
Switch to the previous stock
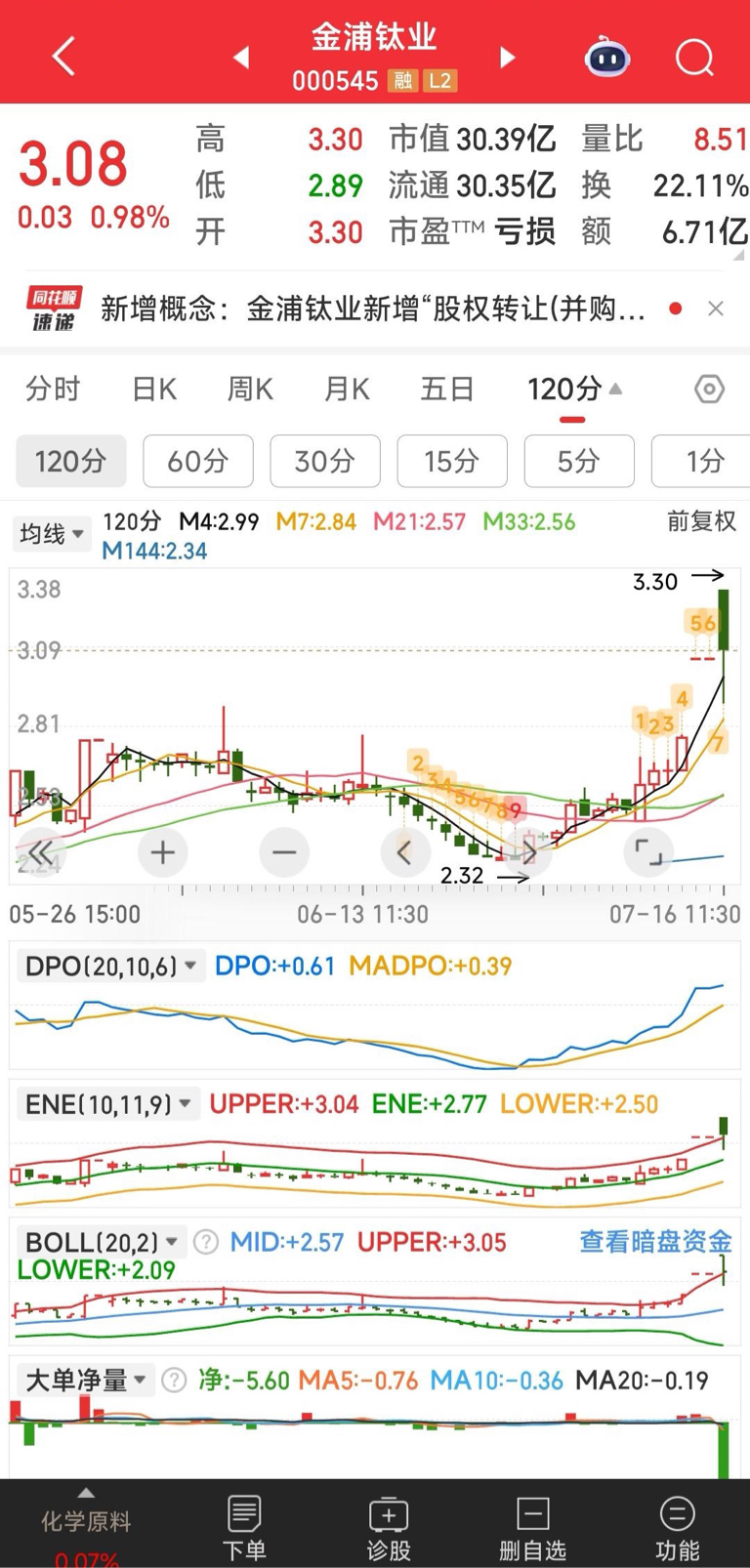click(241, 58)
